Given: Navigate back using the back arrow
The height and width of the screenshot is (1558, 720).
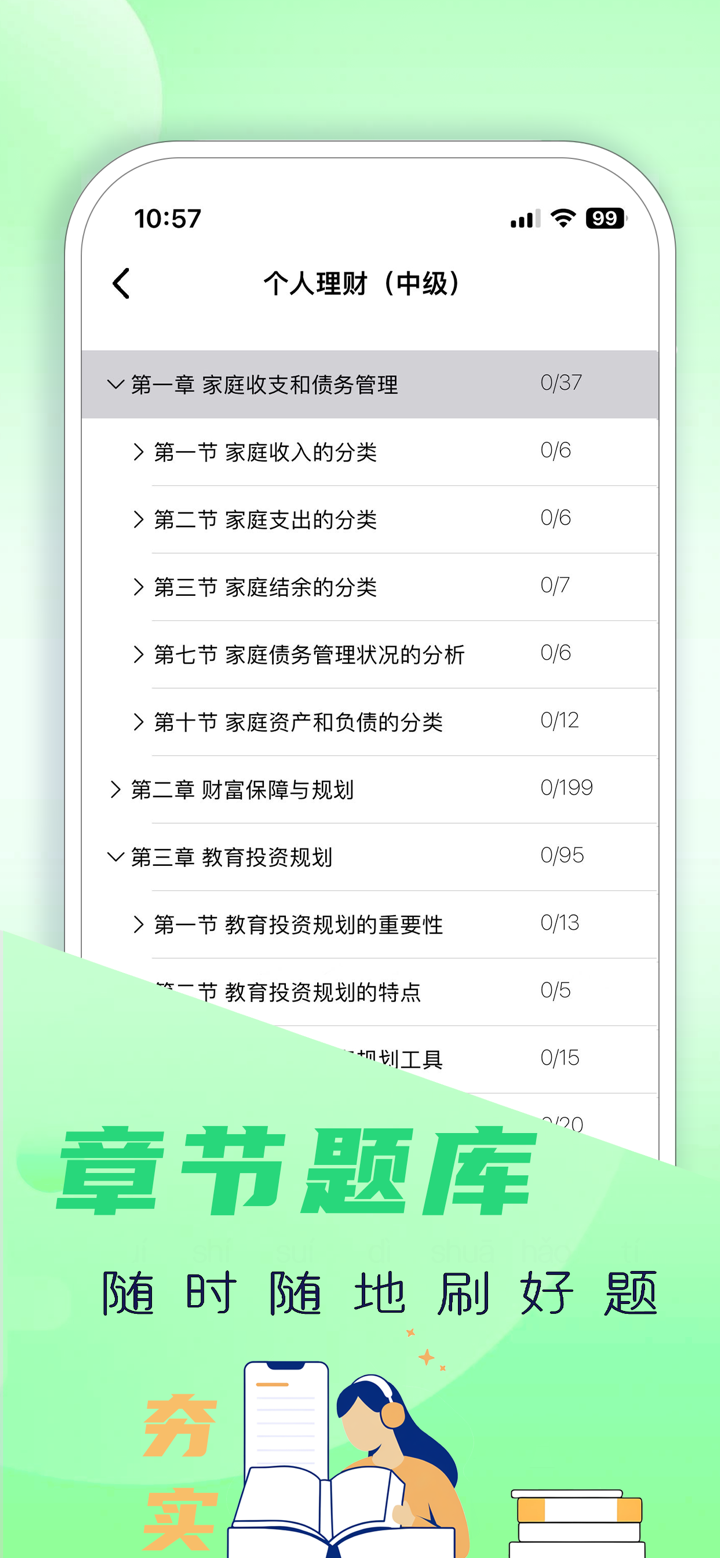Looking at the screenshot, I should point(120,283).
